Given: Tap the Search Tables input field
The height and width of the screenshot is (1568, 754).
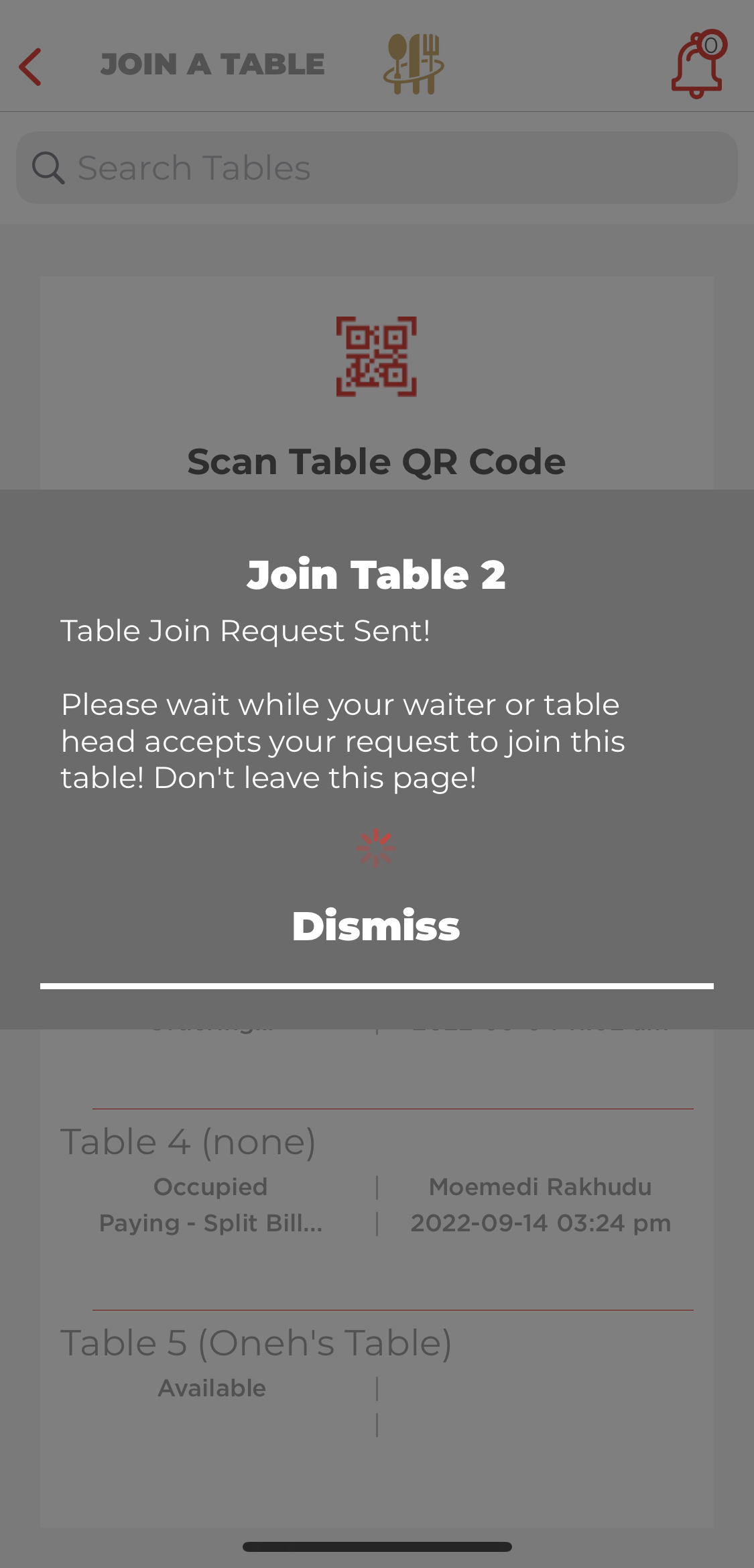Looking at the screenshot, I should pos(377,166).
